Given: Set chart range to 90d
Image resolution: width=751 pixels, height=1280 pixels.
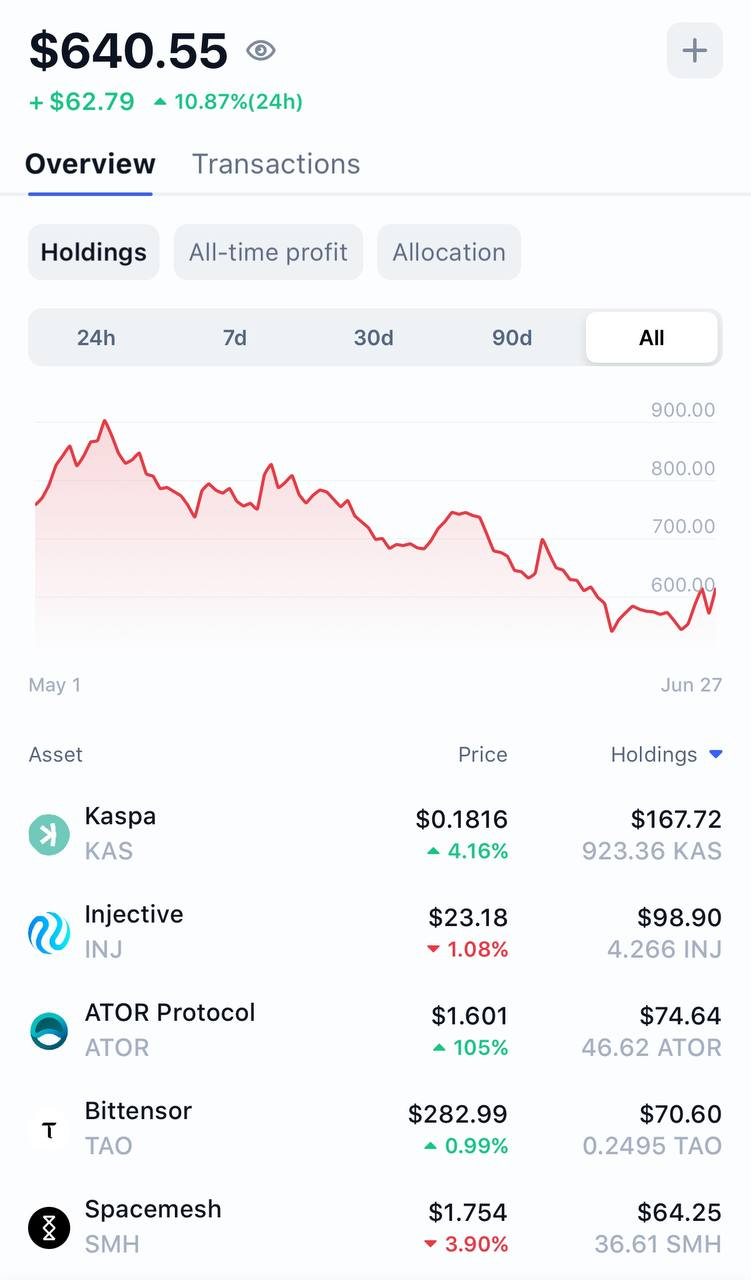Looking at the screenshot, I should click(x=512, y=338).
